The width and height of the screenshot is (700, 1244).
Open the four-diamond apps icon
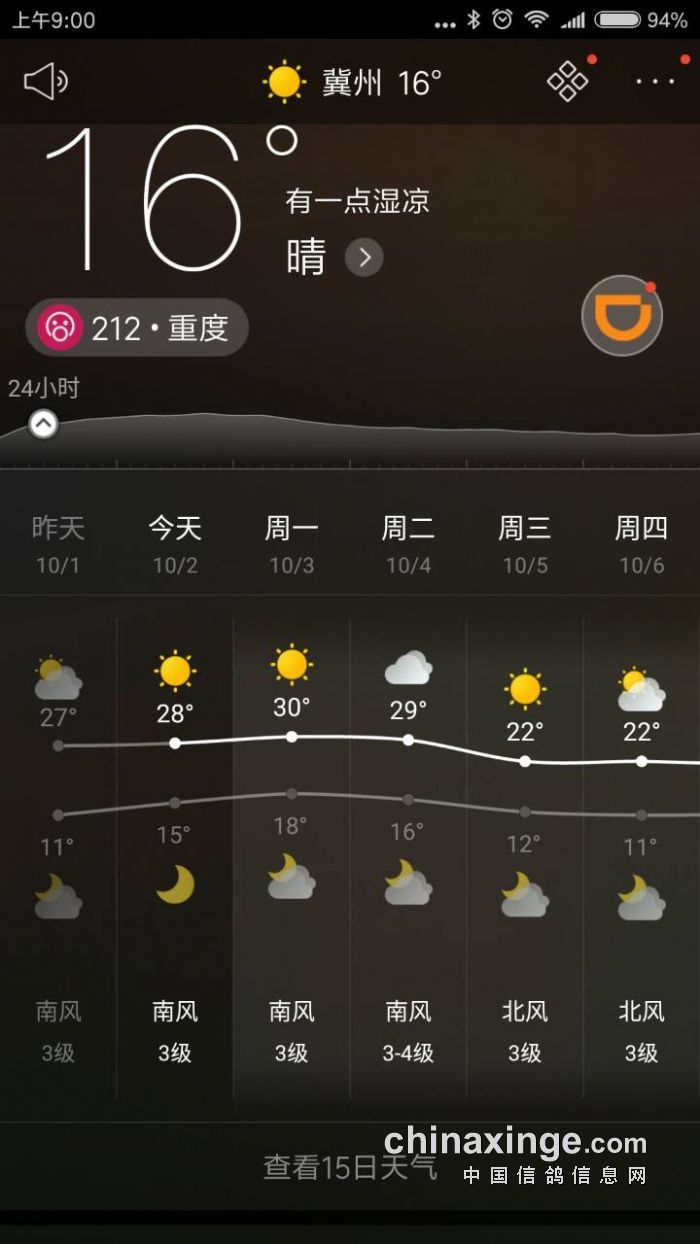pyautogui.click(x=568, y=82)
